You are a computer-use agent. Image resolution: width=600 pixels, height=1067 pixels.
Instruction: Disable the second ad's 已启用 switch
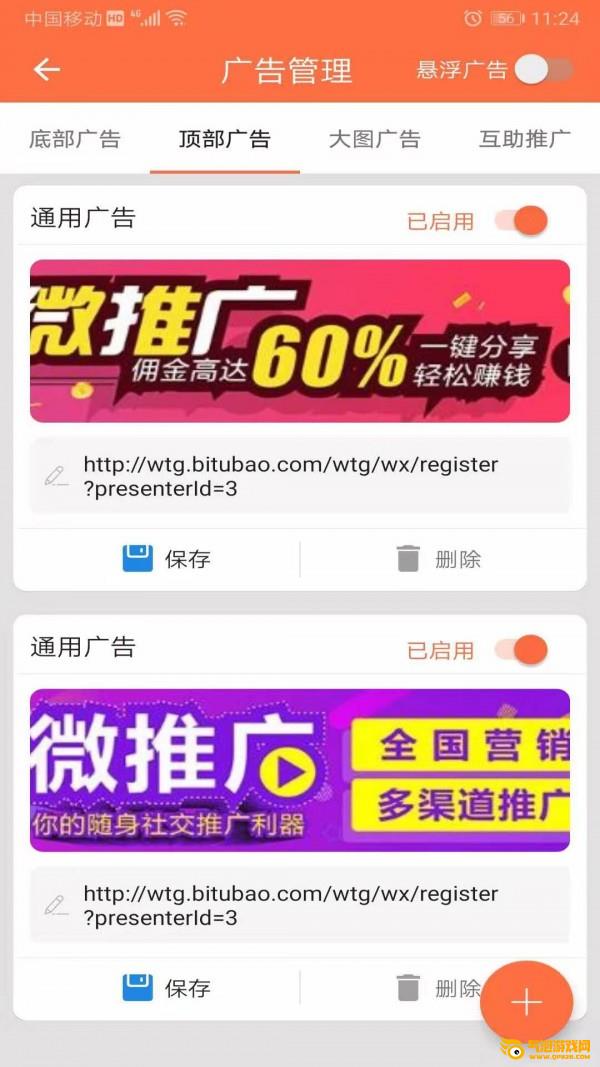coord(522,650)
